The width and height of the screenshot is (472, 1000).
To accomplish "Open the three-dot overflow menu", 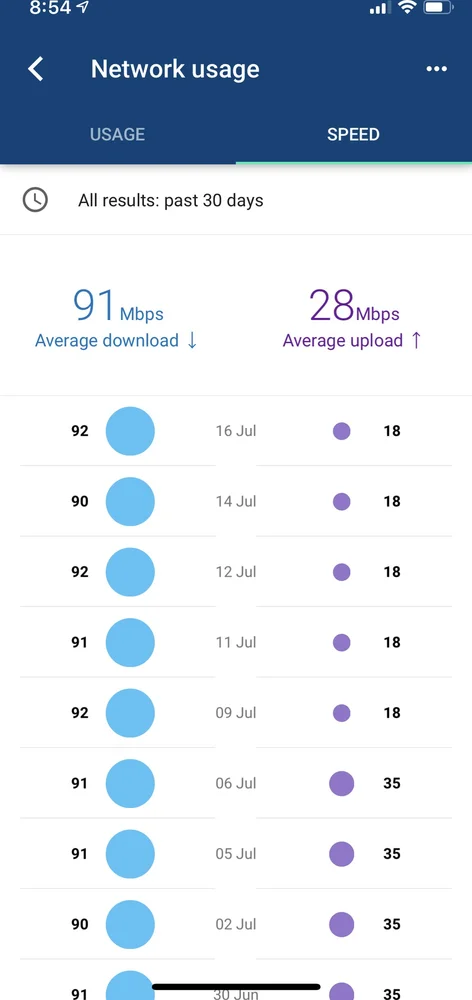I will click(436, 69).
